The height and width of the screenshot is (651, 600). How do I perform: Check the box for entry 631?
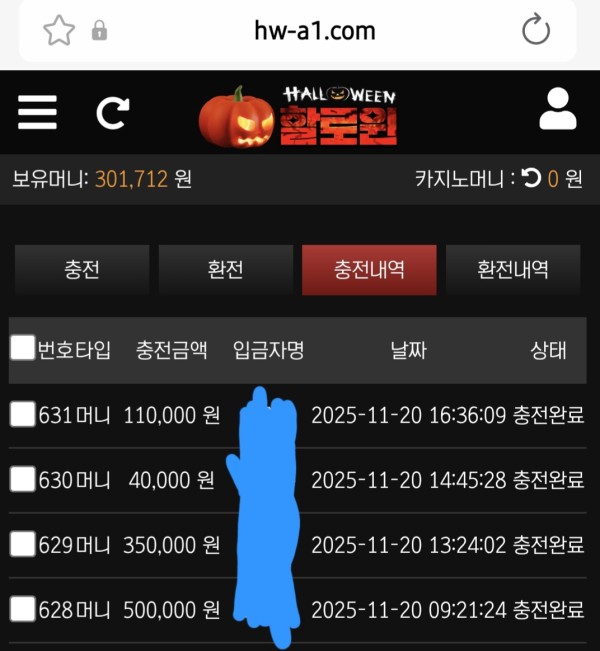pos(22,415)
